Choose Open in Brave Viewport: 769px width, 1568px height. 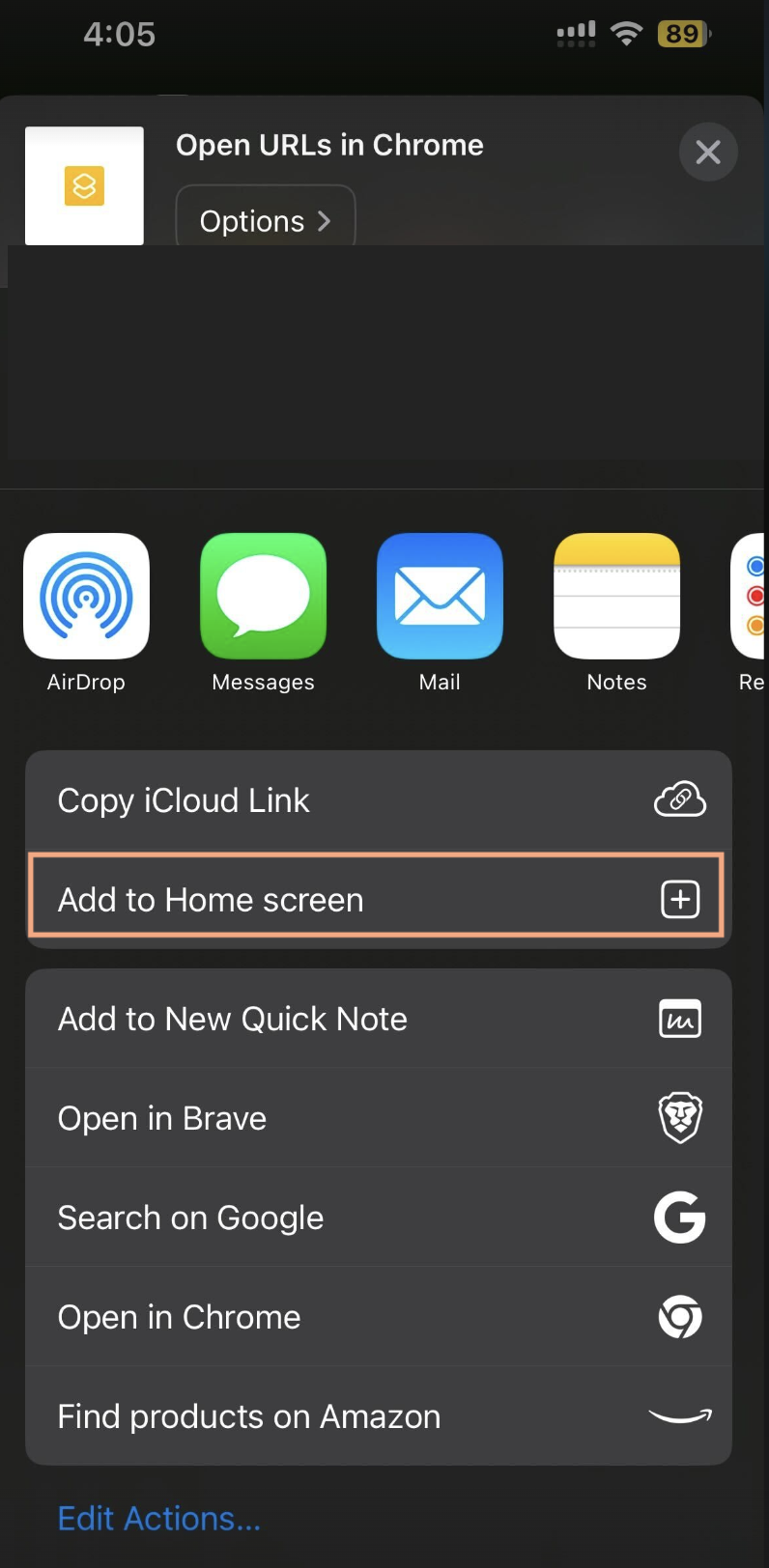pos(378,1118)
